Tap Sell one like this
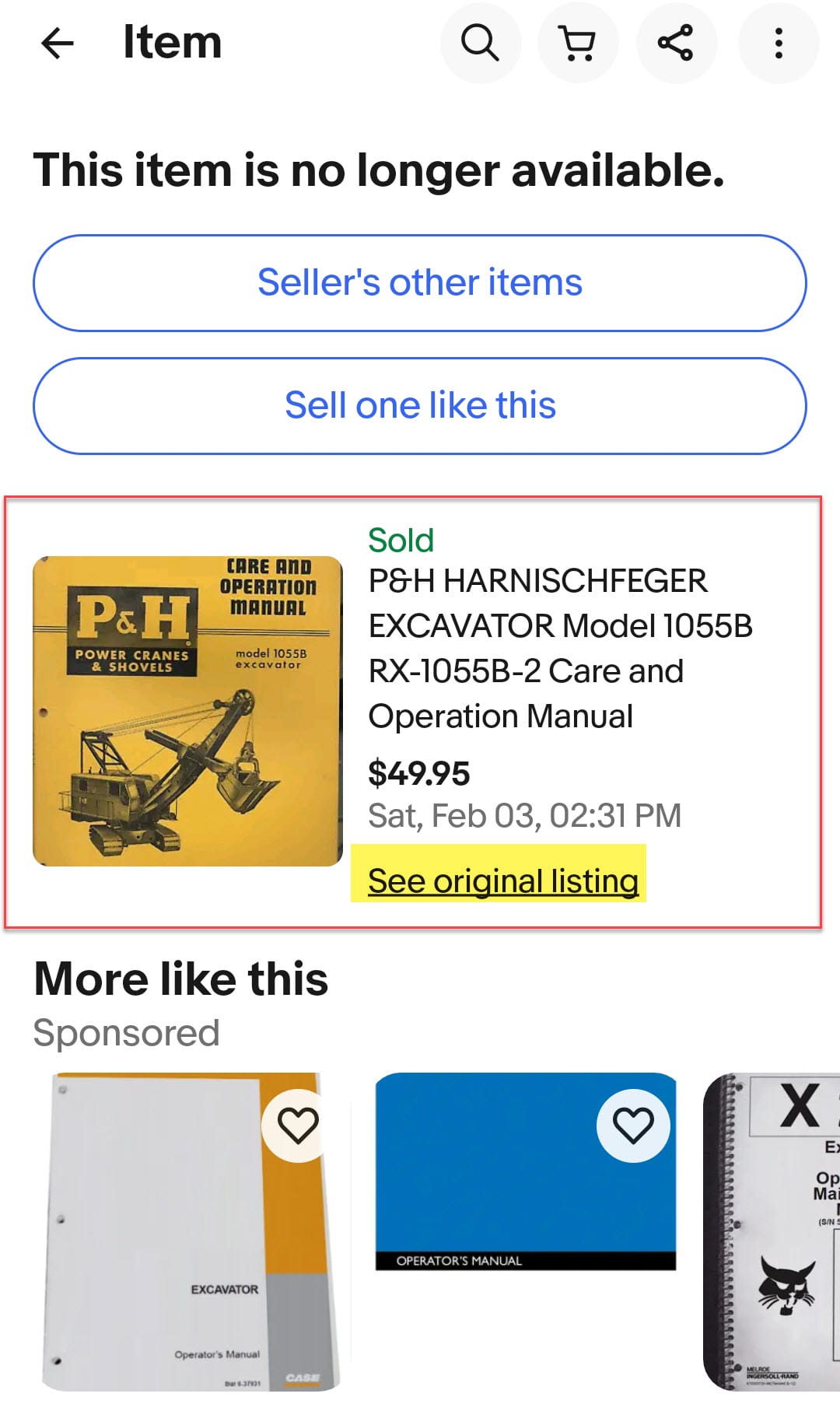This screenshot has height=1411, width=840. pos(419,405)
